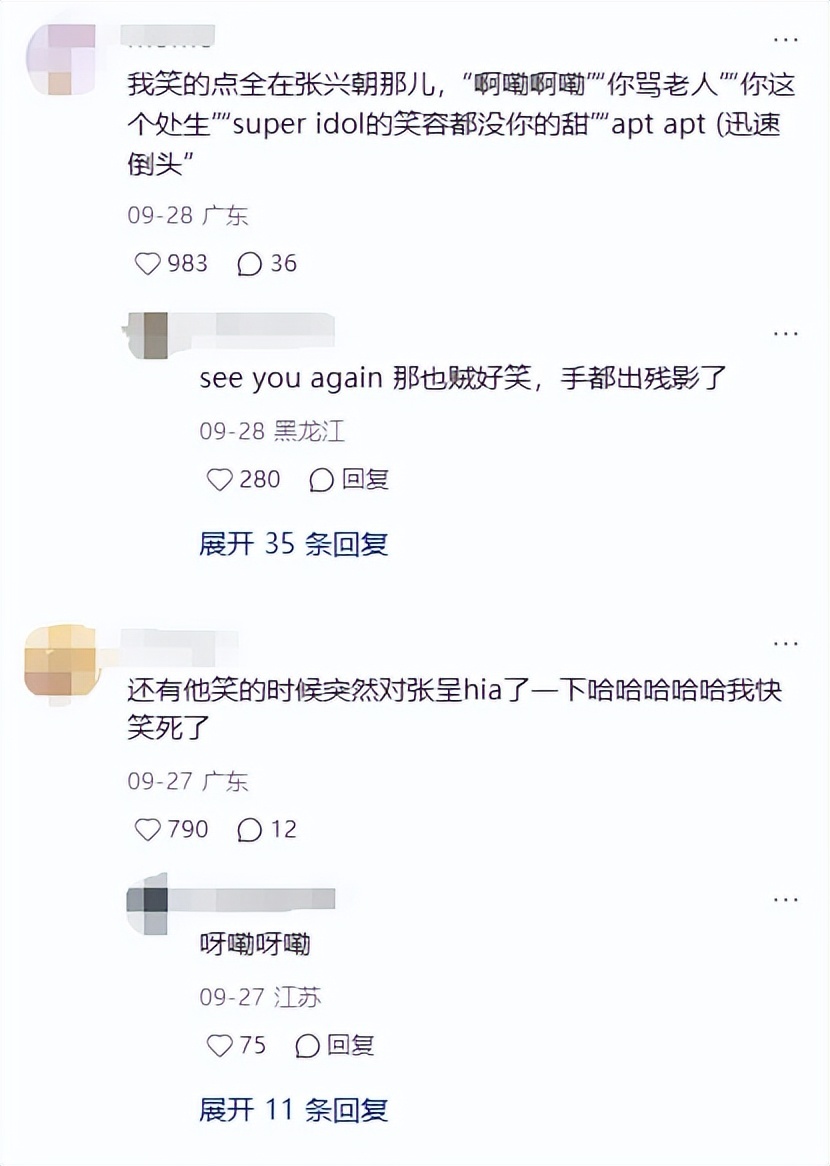Screen dimensions: 830x1166
Task: Like the comment with 790 likes
Action: coord(148,830)
